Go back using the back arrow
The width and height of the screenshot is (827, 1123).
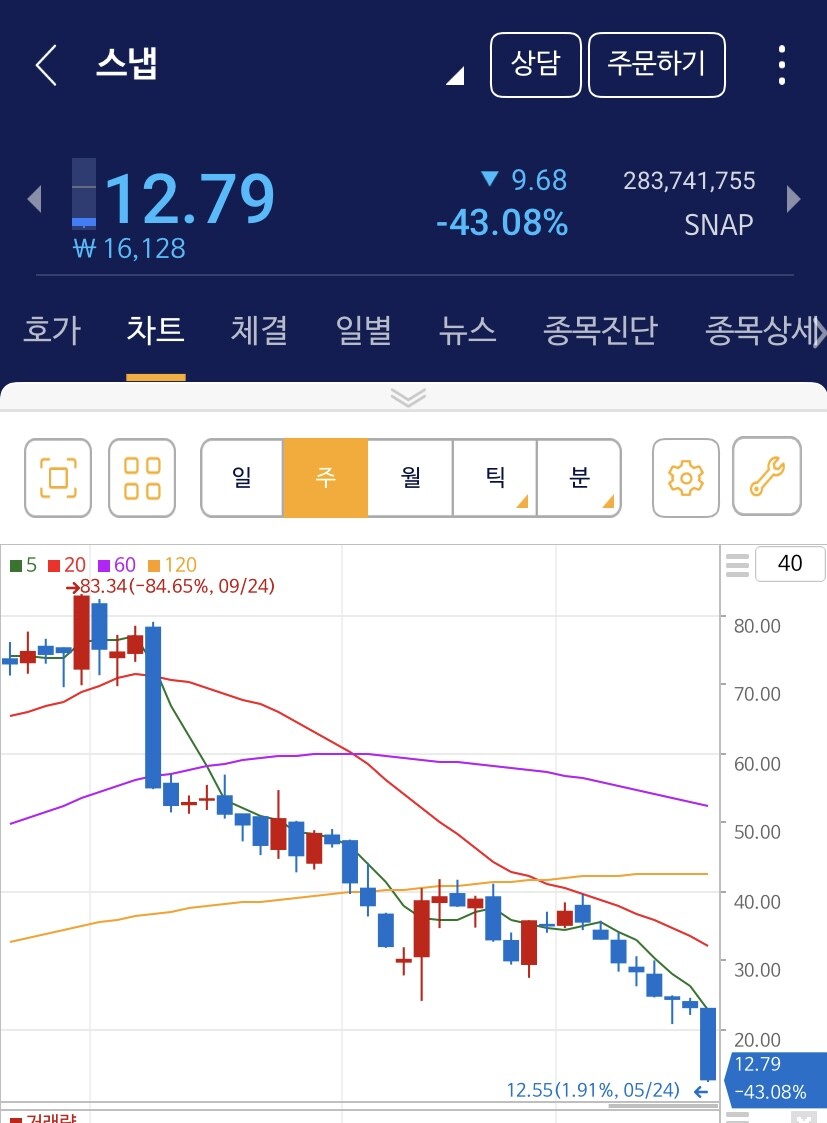point(42,64)
